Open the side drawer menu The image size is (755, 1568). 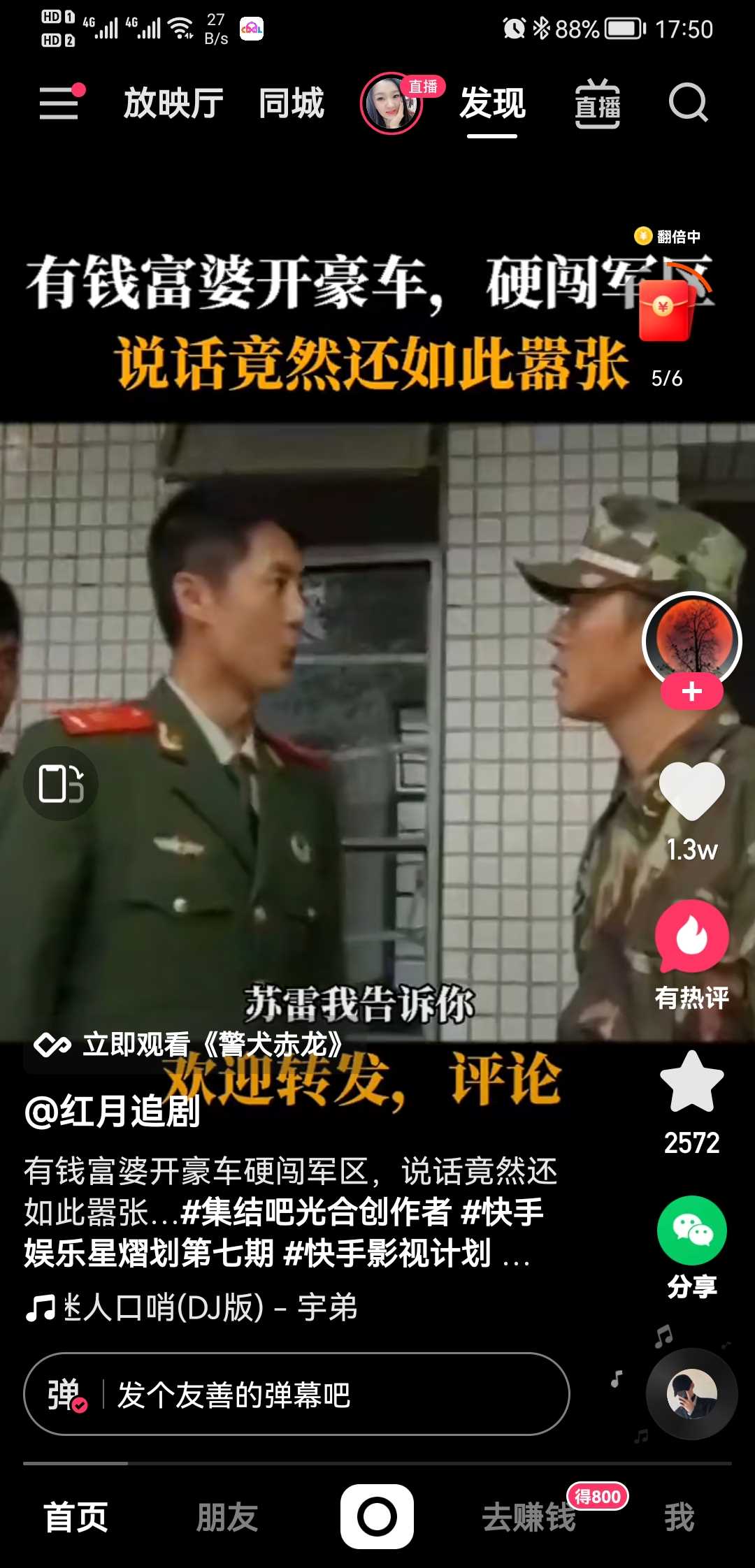tap(59, 103)
